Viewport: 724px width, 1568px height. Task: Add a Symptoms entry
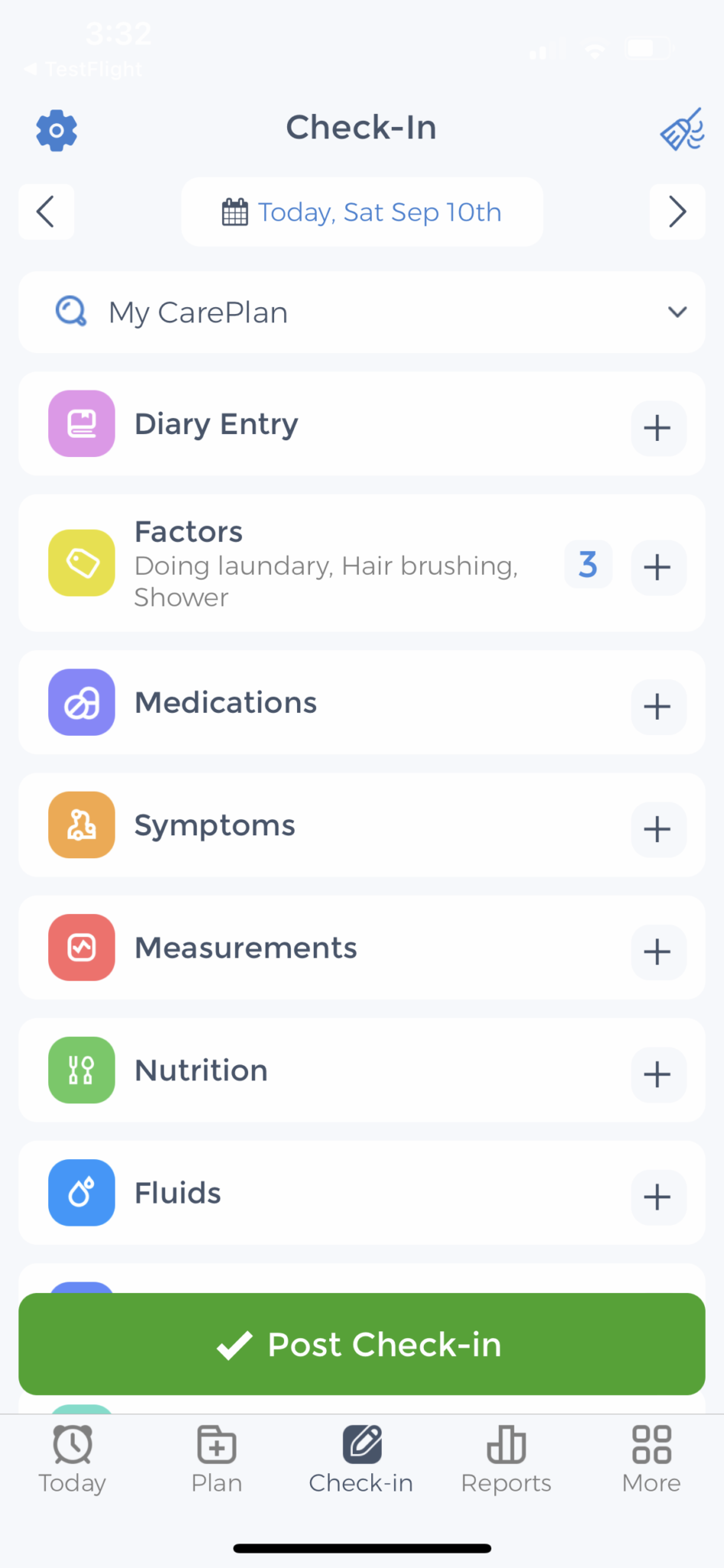tap(658, 829)
